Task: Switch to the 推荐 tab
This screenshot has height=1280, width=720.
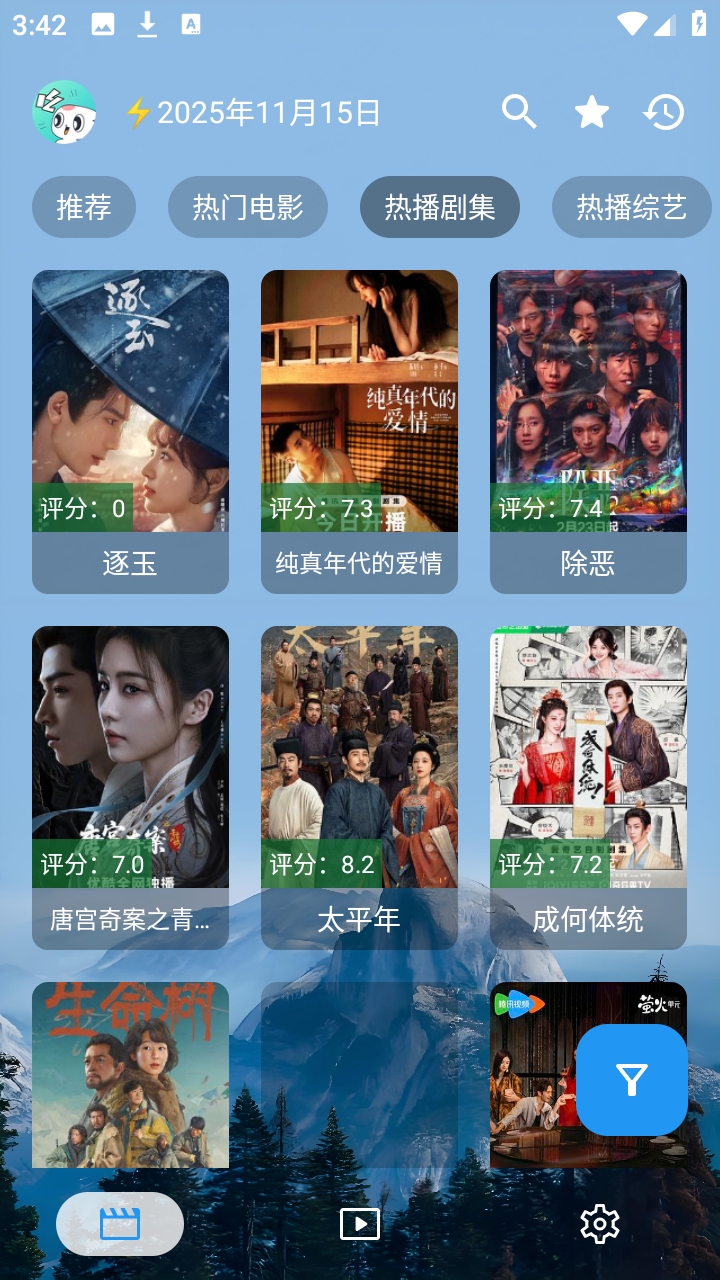Action: click(x=84, y=207)
